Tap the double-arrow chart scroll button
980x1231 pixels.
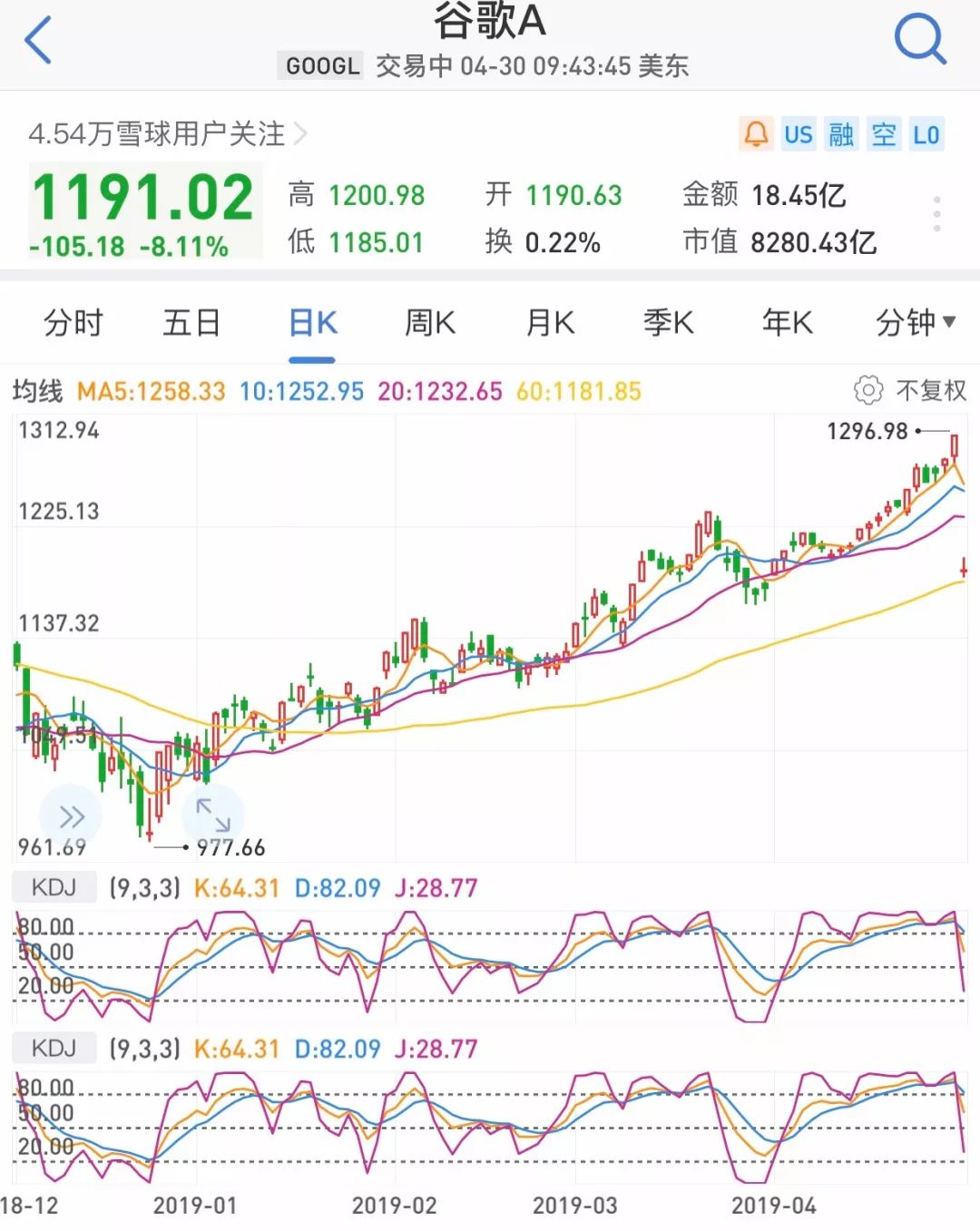coord(71,817)
